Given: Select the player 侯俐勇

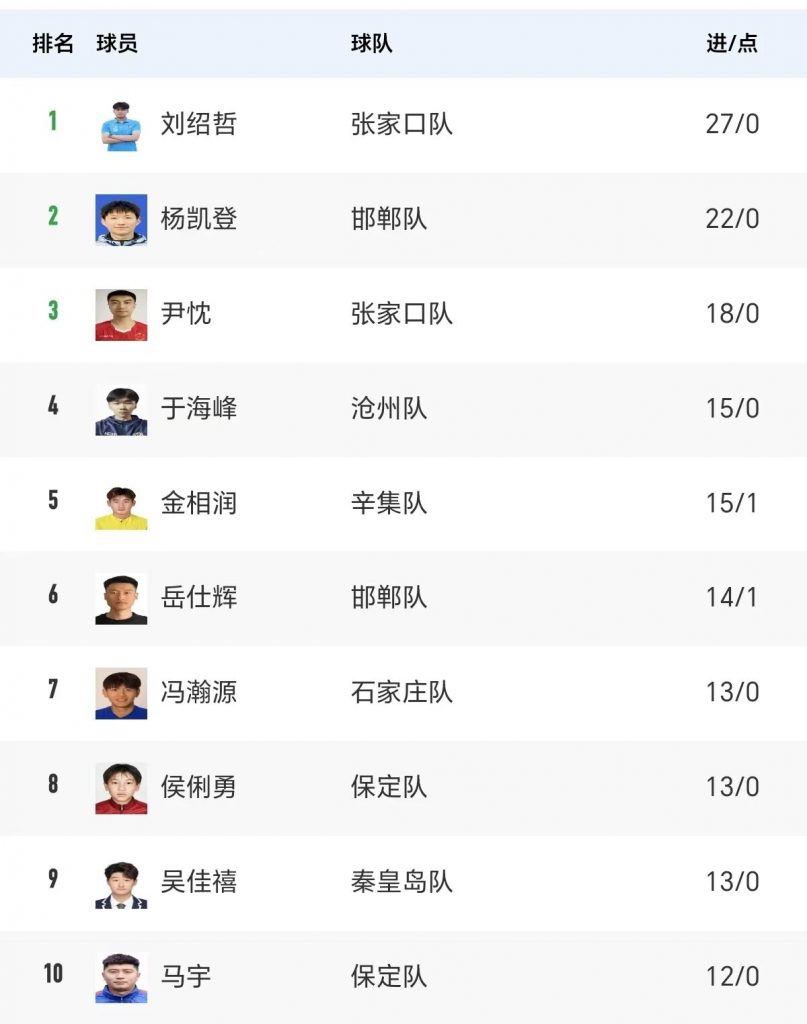Looking at the screenshot, I should coord(199,787).
